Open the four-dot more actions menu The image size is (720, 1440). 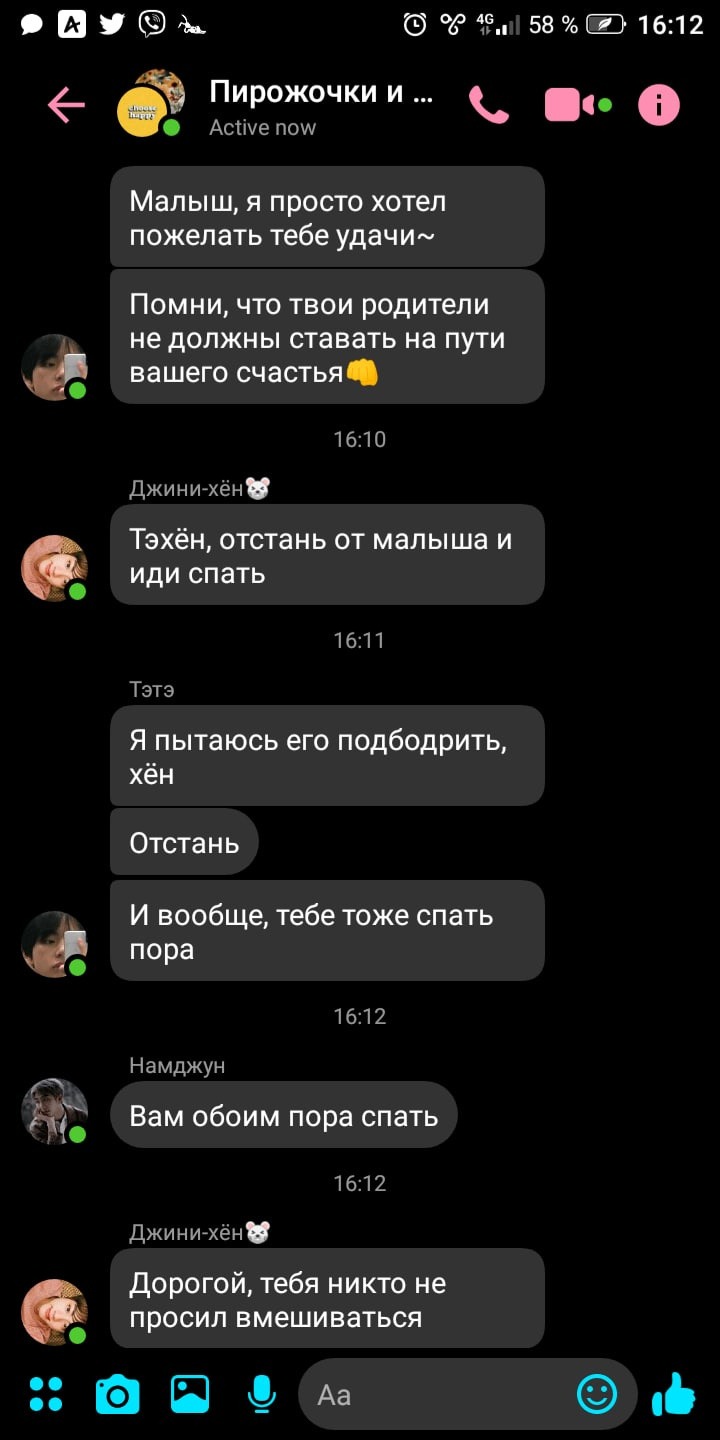46,1394
